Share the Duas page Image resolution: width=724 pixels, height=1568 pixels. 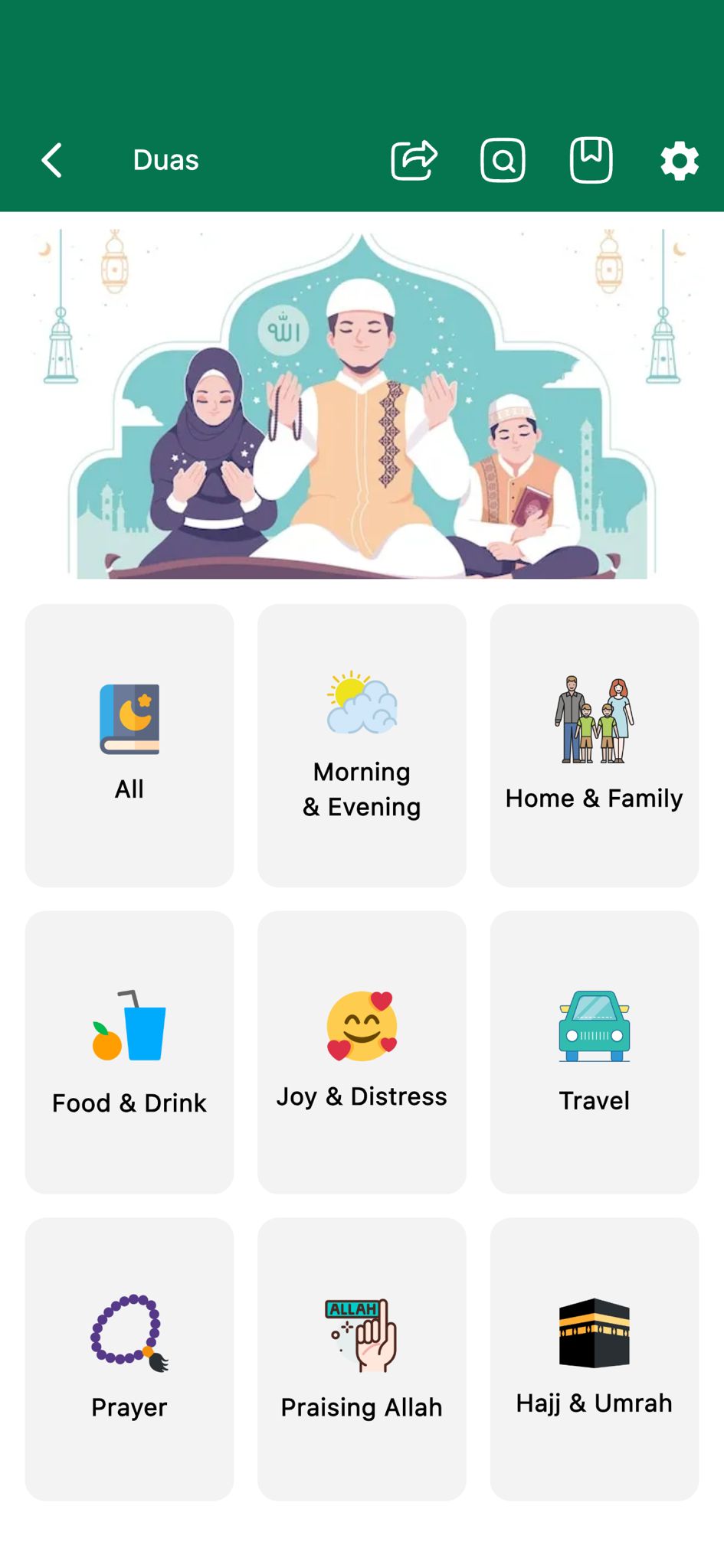click(414, 161)
